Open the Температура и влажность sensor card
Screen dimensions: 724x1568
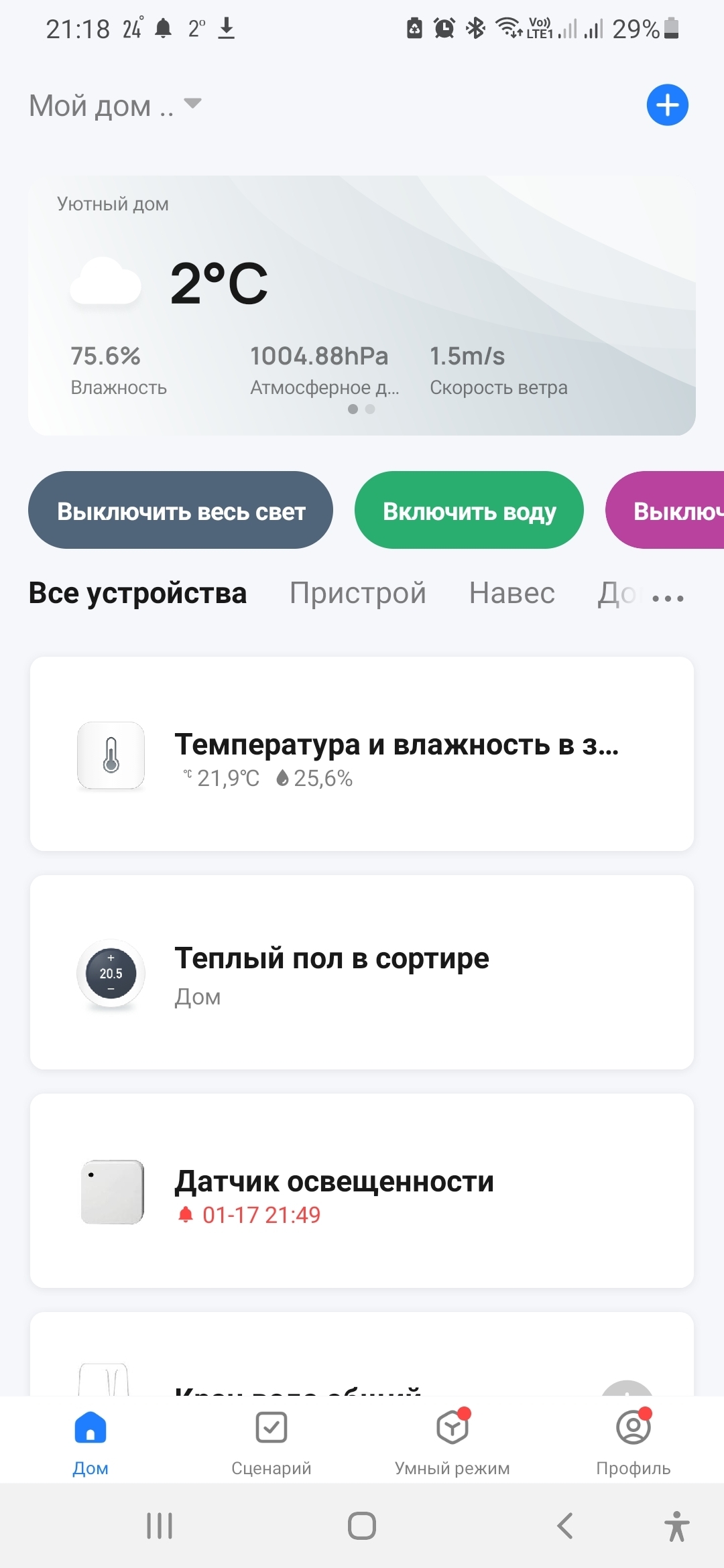362,754
